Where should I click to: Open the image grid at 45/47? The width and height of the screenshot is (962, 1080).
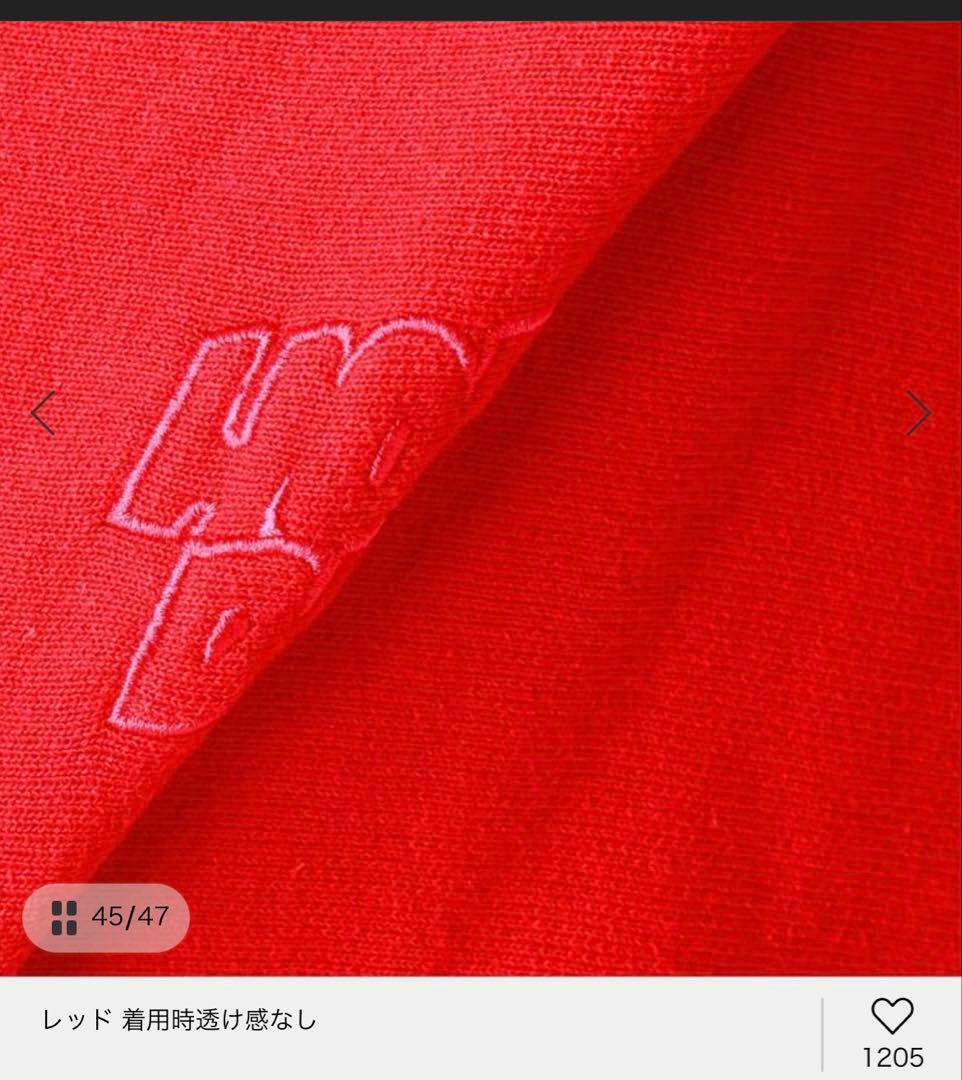point(105,917)
